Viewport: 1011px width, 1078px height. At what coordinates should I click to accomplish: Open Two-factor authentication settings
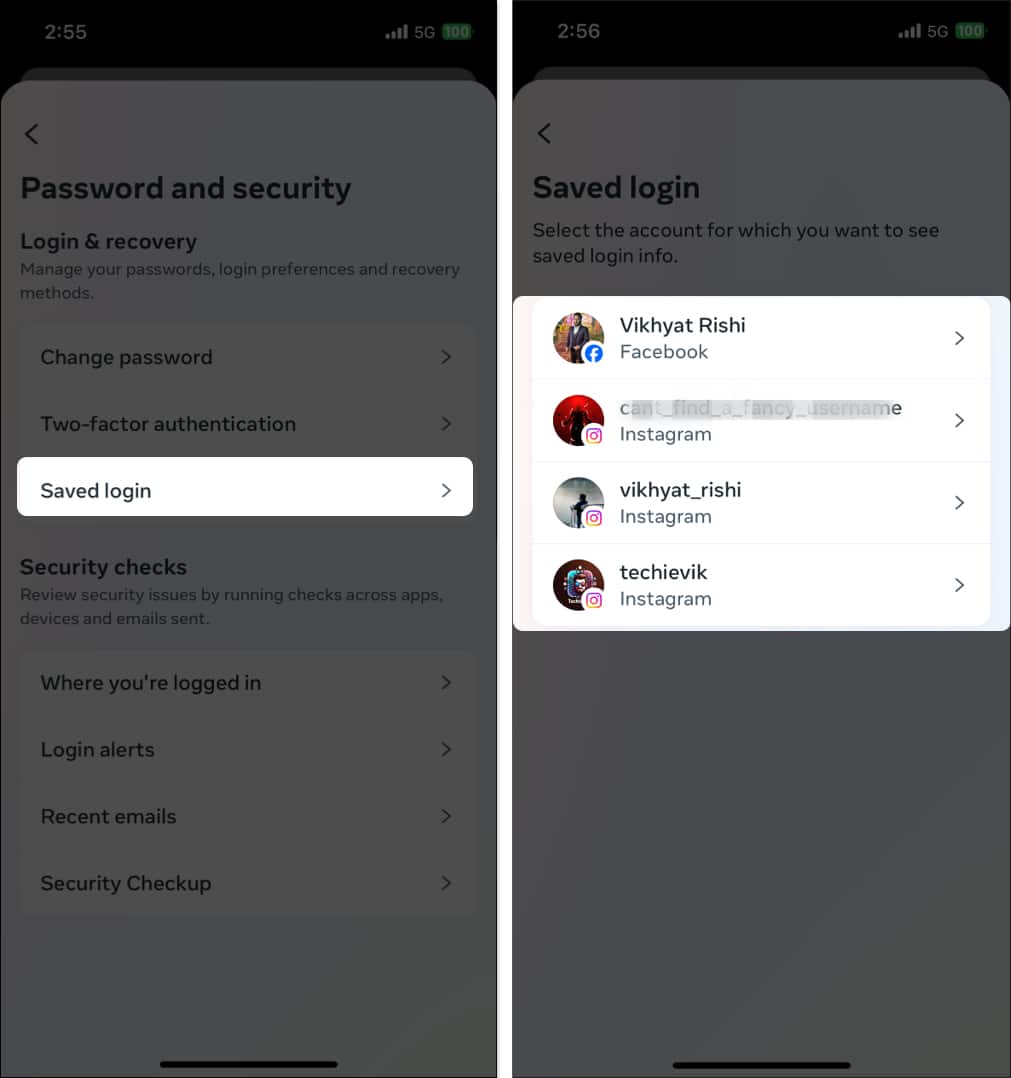tap(245, 424)
